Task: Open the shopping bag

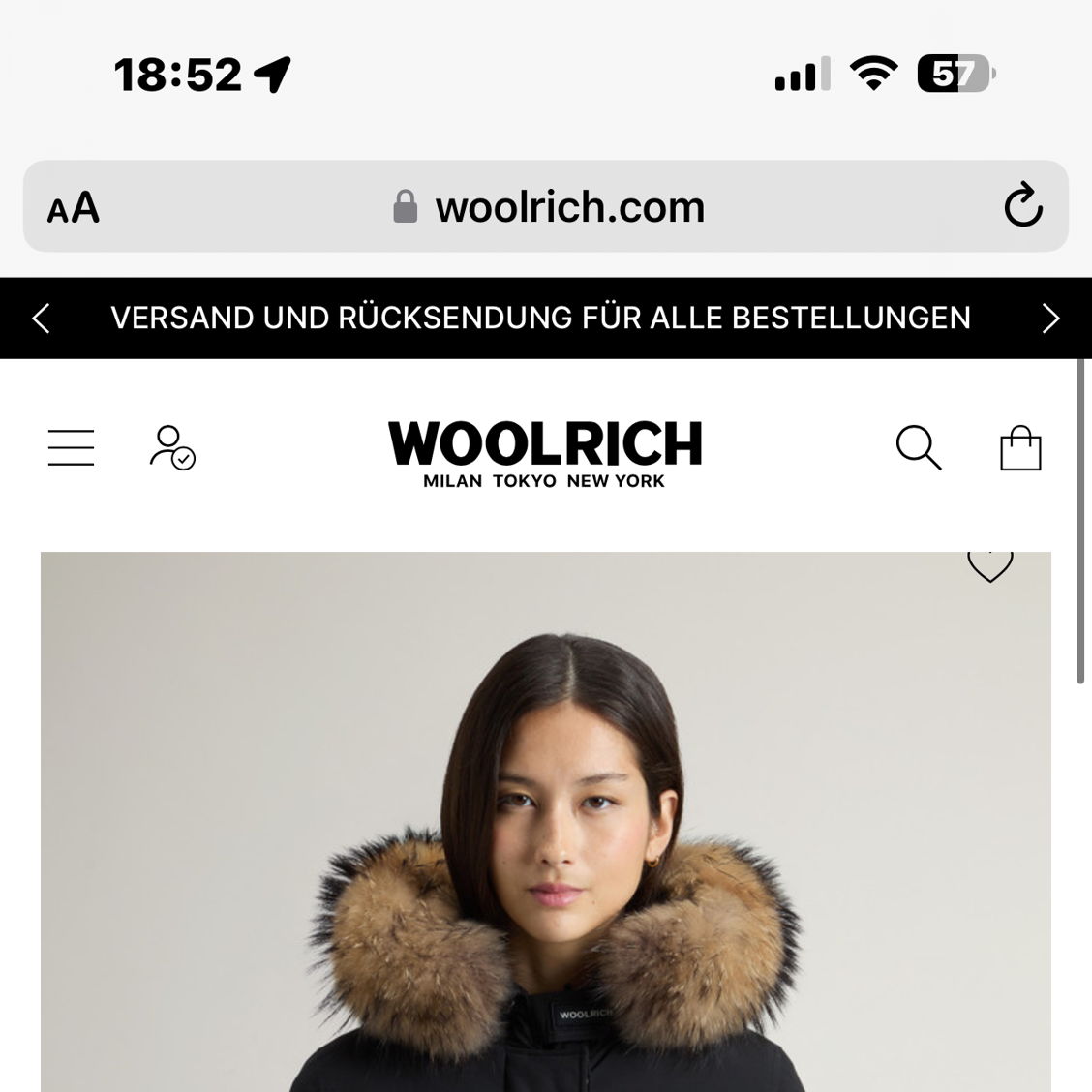Action: click(1020, 449)
